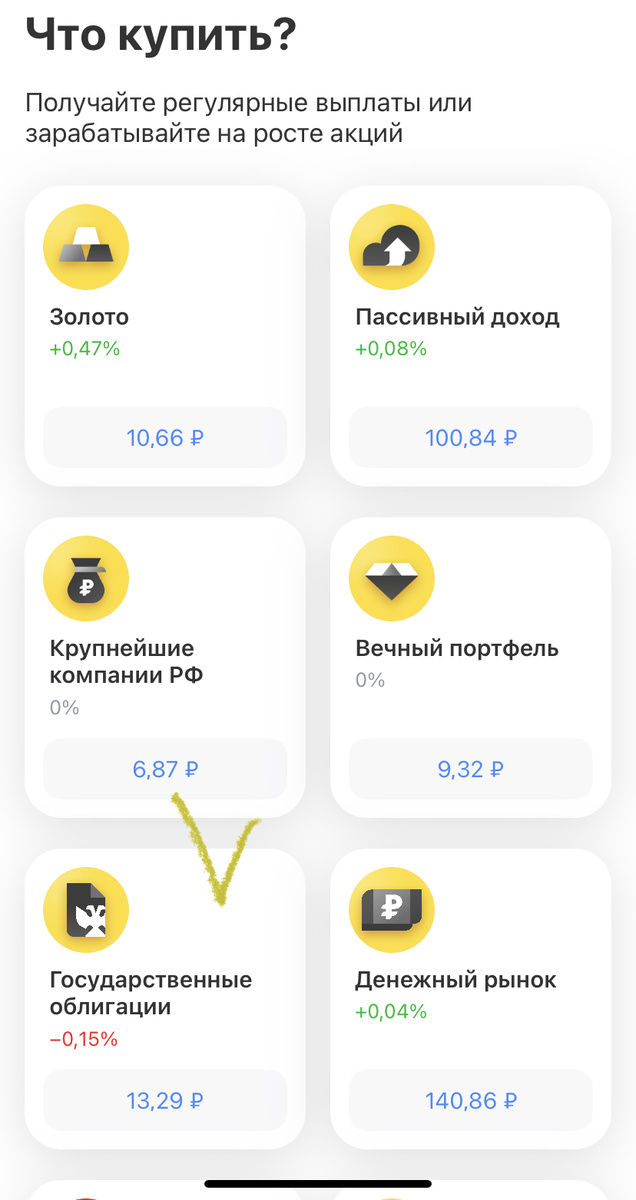
Task: Buy Вечный портфель for 9,32 ₽
Action: [x=470, y=769]
